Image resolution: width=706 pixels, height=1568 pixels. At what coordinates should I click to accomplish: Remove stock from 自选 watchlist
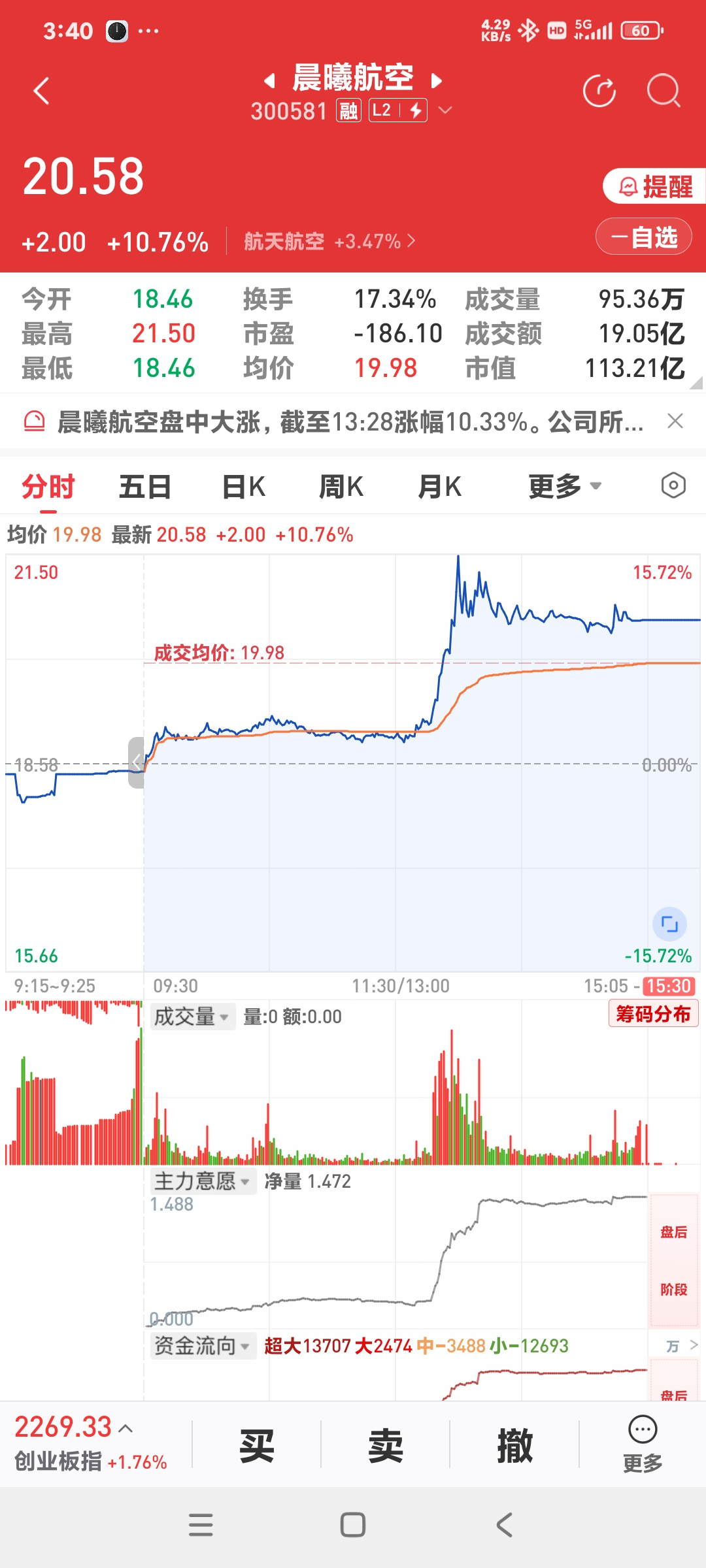pos(644,237)
